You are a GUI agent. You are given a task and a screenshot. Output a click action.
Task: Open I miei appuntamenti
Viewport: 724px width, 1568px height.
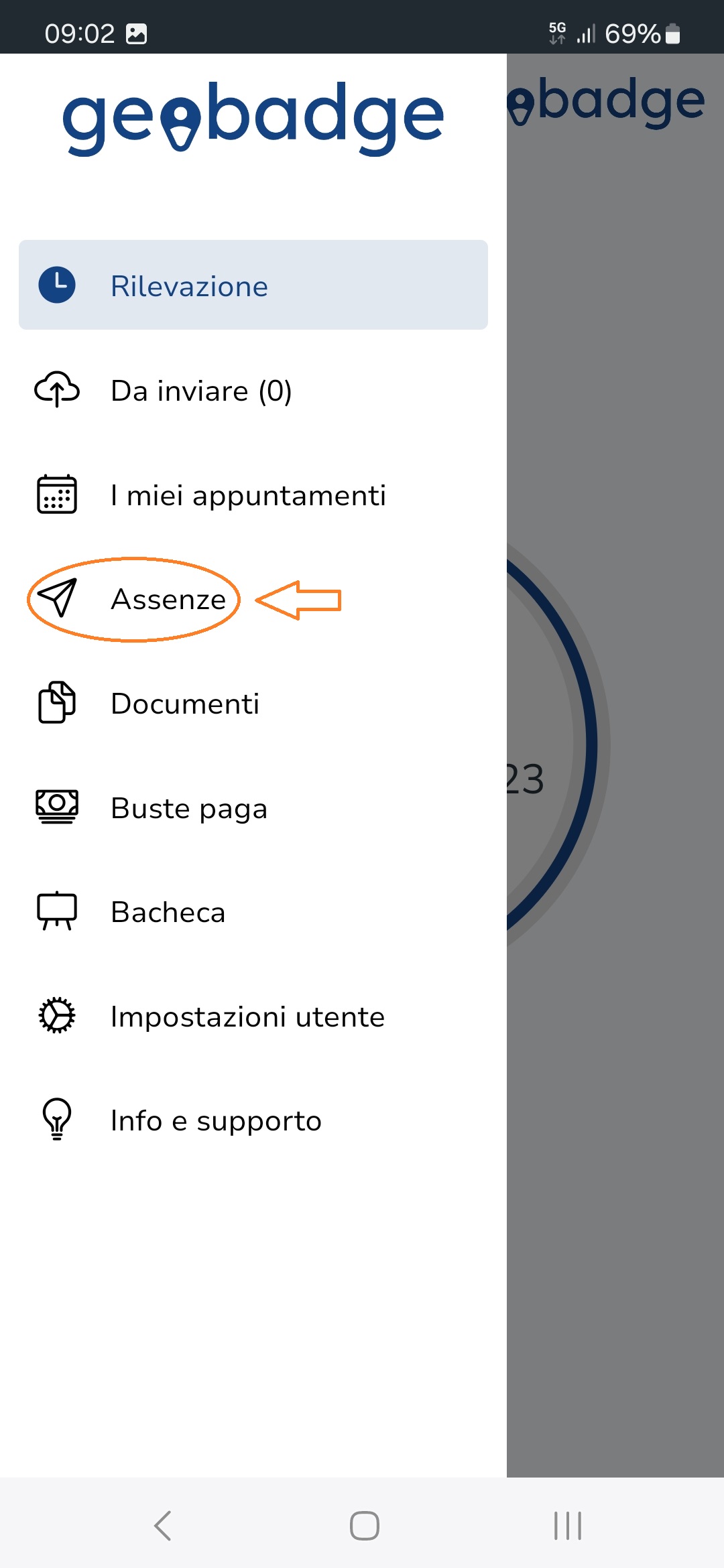click(x=253, y=495)
